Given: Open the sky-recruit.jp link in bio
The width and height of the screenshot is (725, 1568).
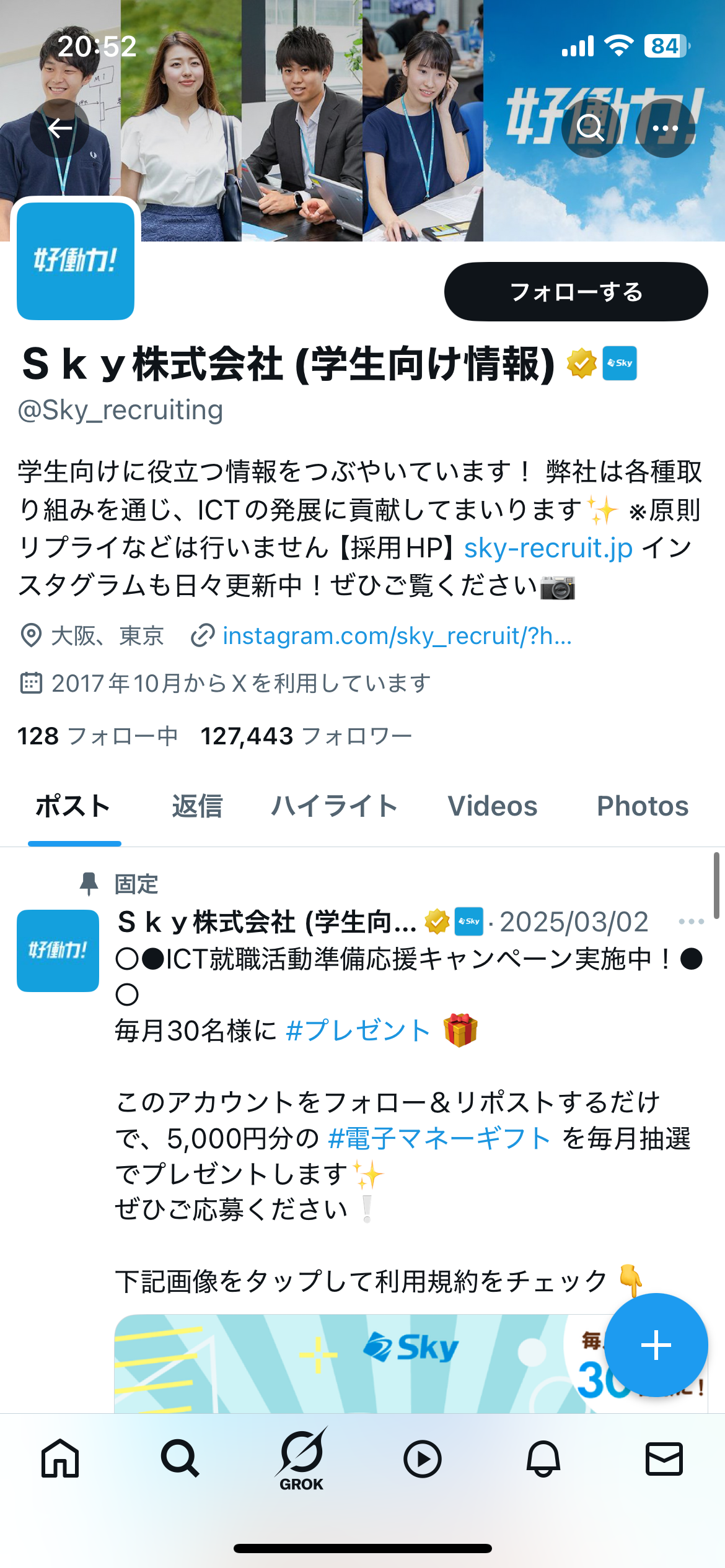Looking at the screenshot, I should click(548, 548).
